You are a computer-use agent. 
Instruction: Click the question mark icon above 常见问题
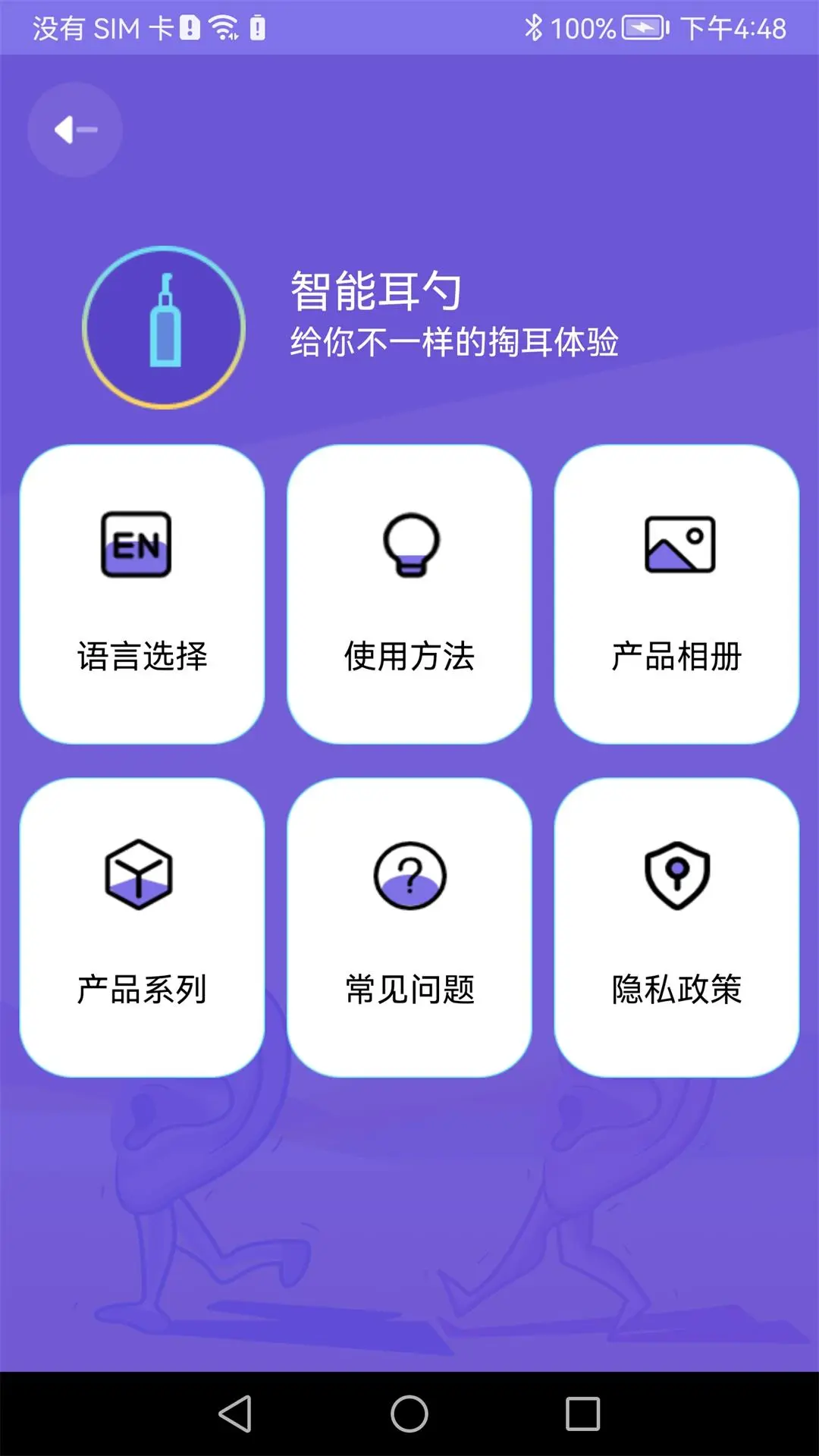[x=409, y=878]
